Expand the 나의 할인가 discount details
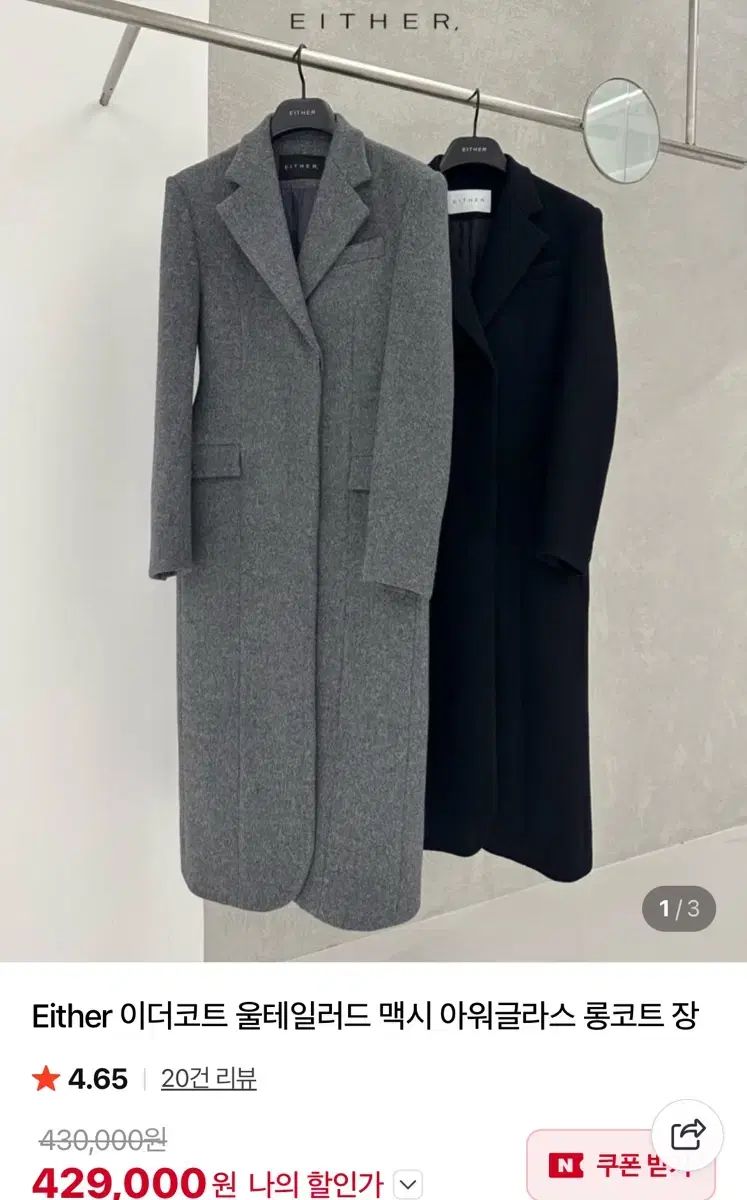Screen dimensions: 747x1200 pos(408,1185)
